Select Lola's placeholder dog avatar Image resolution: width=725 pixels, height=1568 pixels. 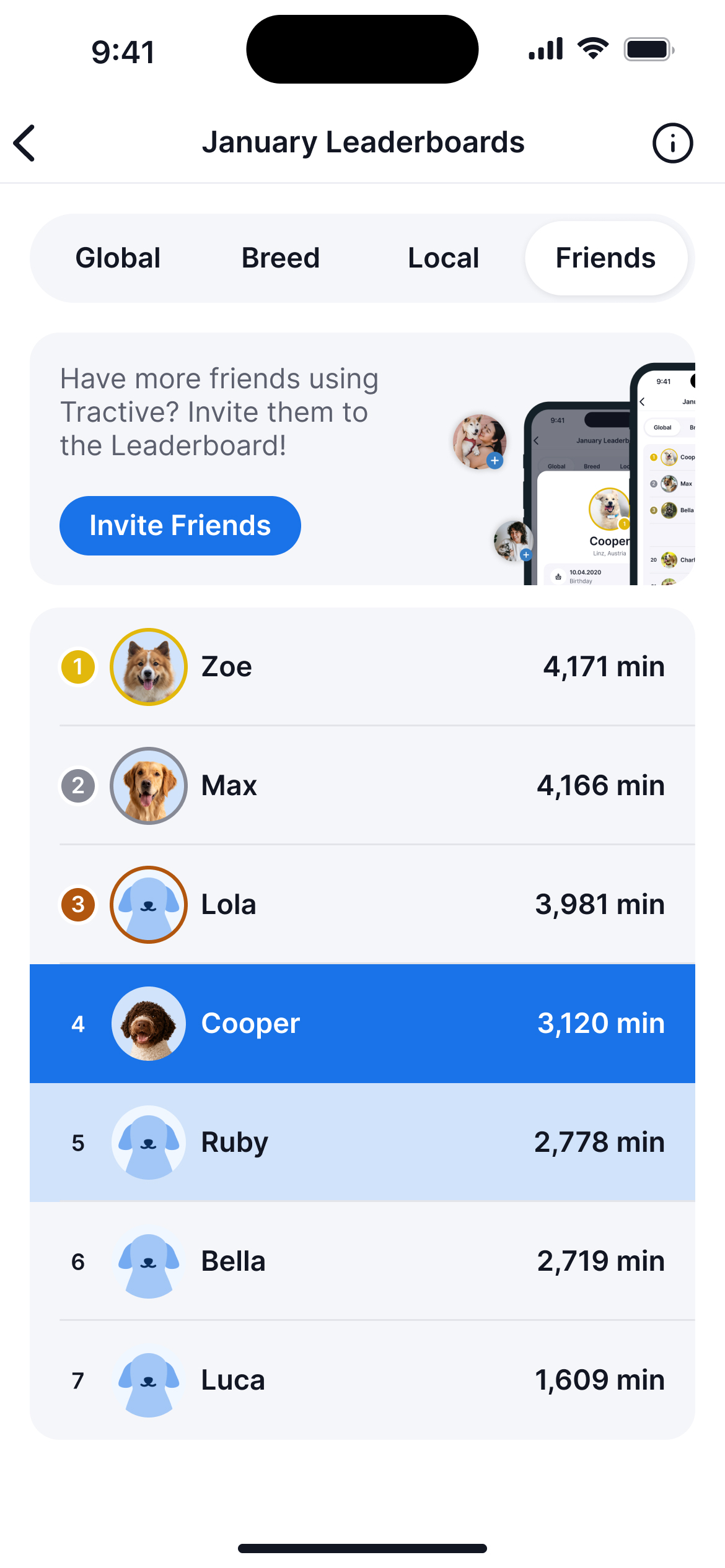pos(148,904)
